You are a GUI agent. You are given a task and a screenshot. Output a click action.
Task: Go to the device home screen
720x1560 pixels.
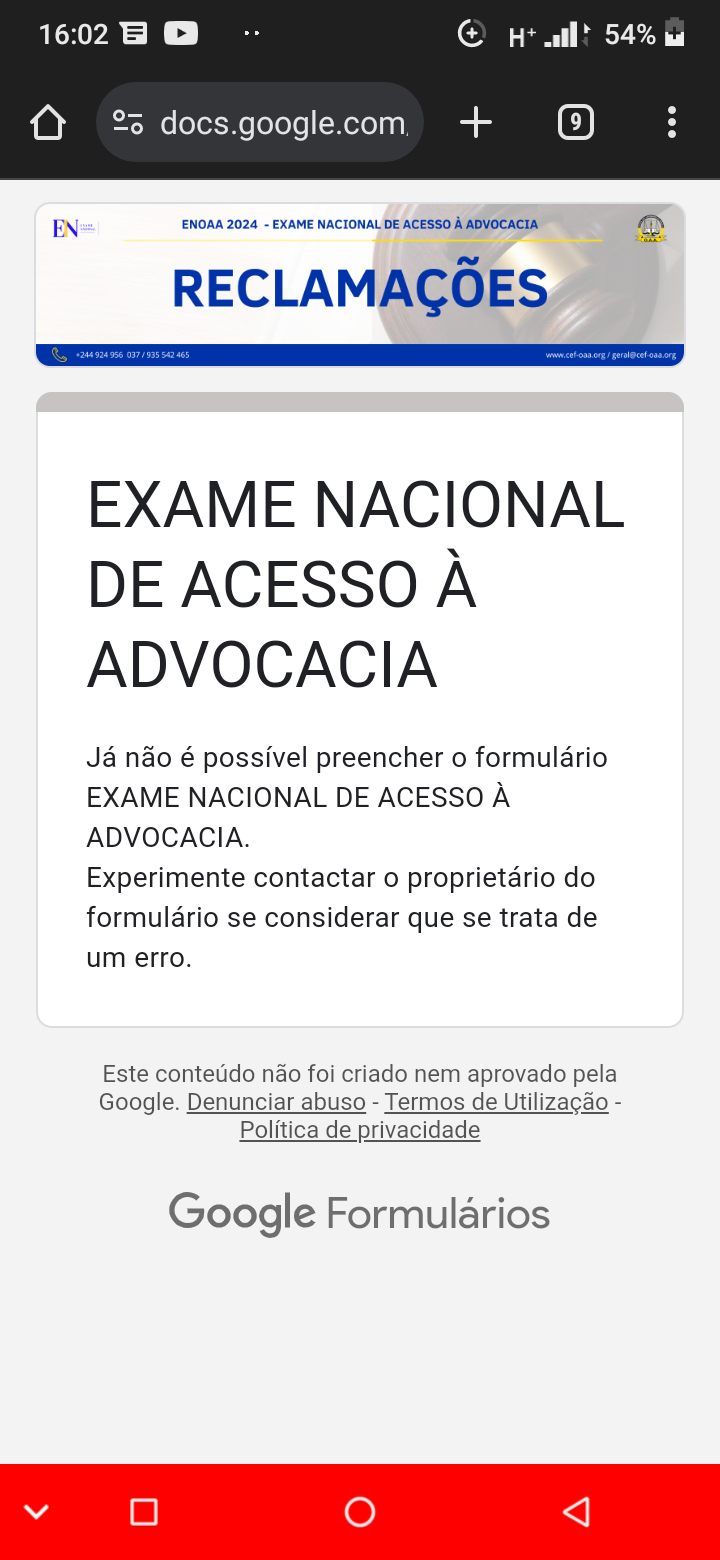tap(360, 1511)
